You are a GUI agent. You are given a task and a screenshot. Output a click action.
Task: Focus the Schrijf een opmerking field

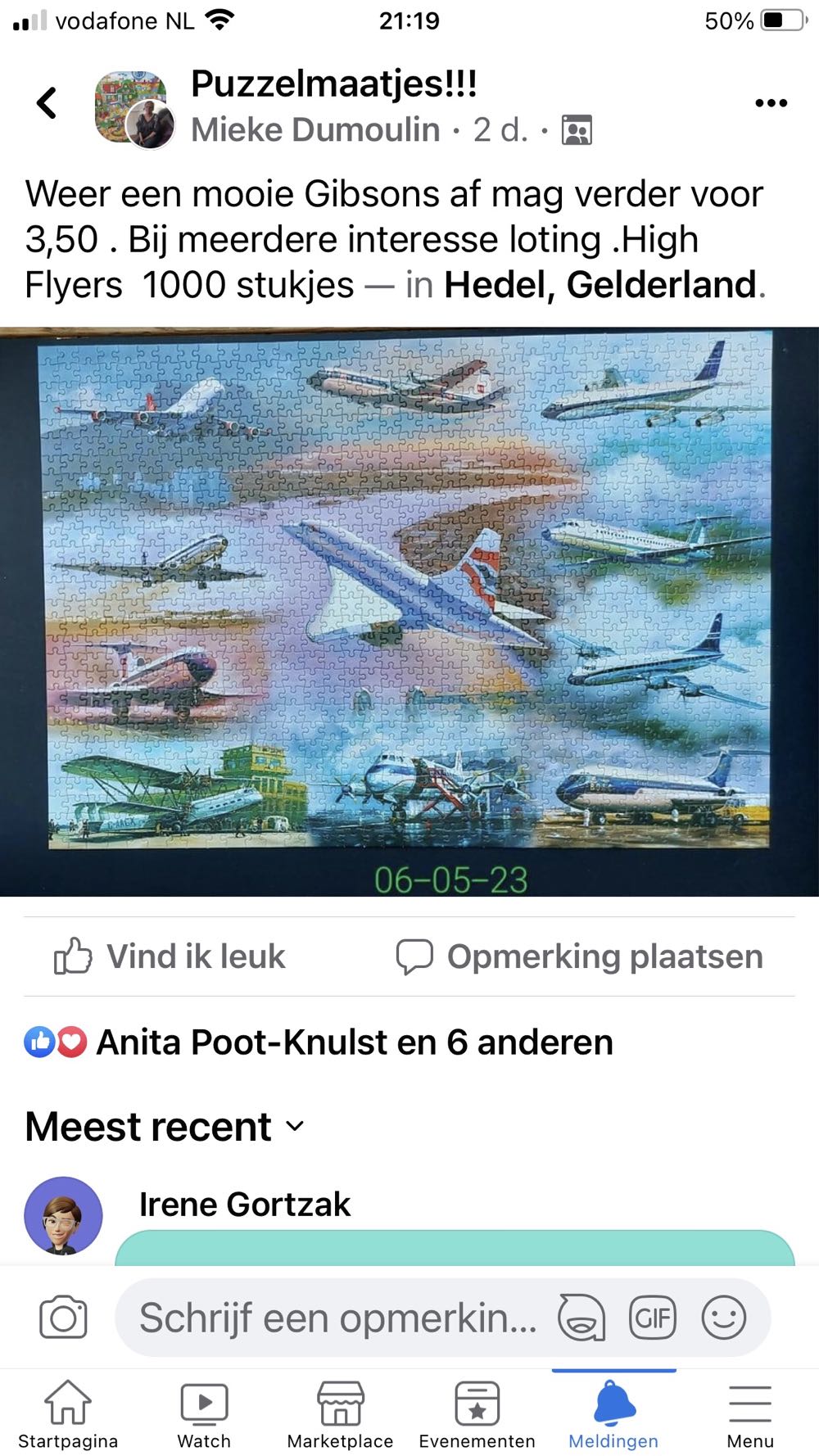pos(336,1318)
